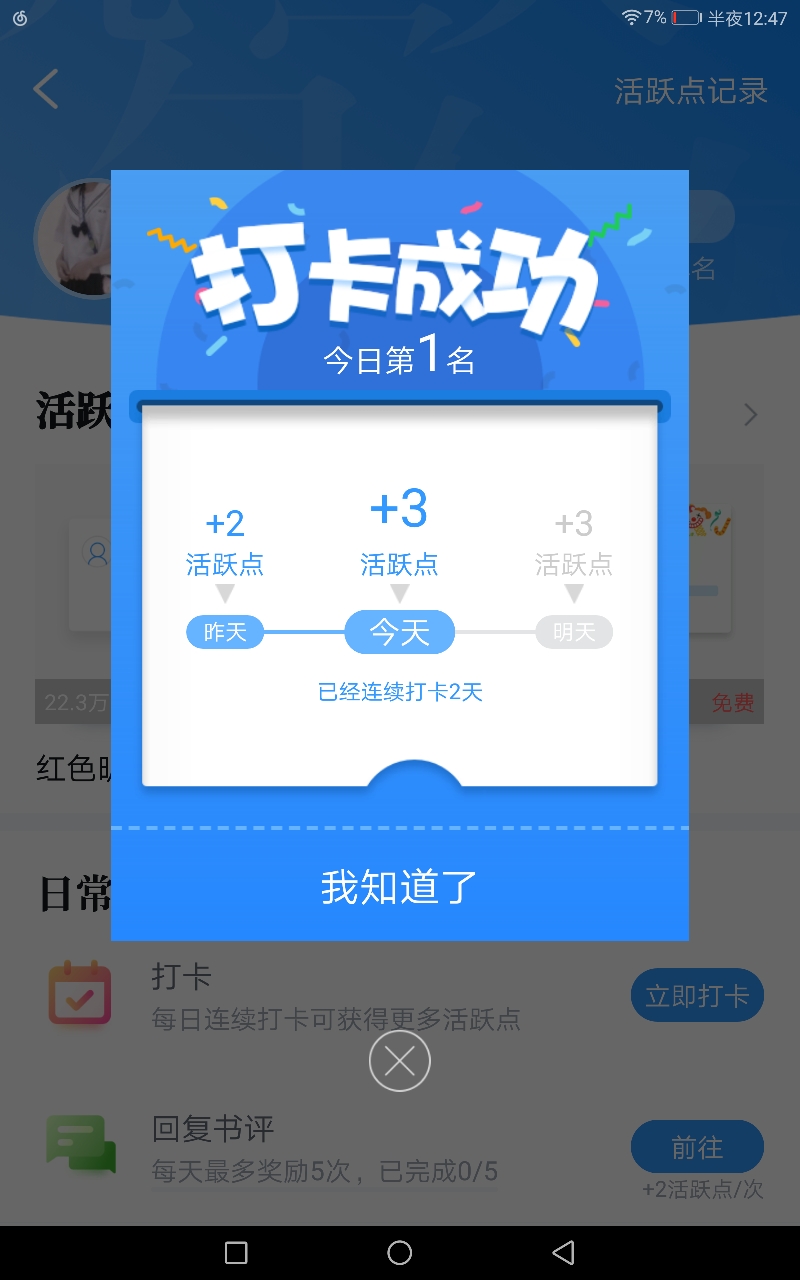Go to the system home screen
Screen dimensions: 800x1280
click(400, 1252)
